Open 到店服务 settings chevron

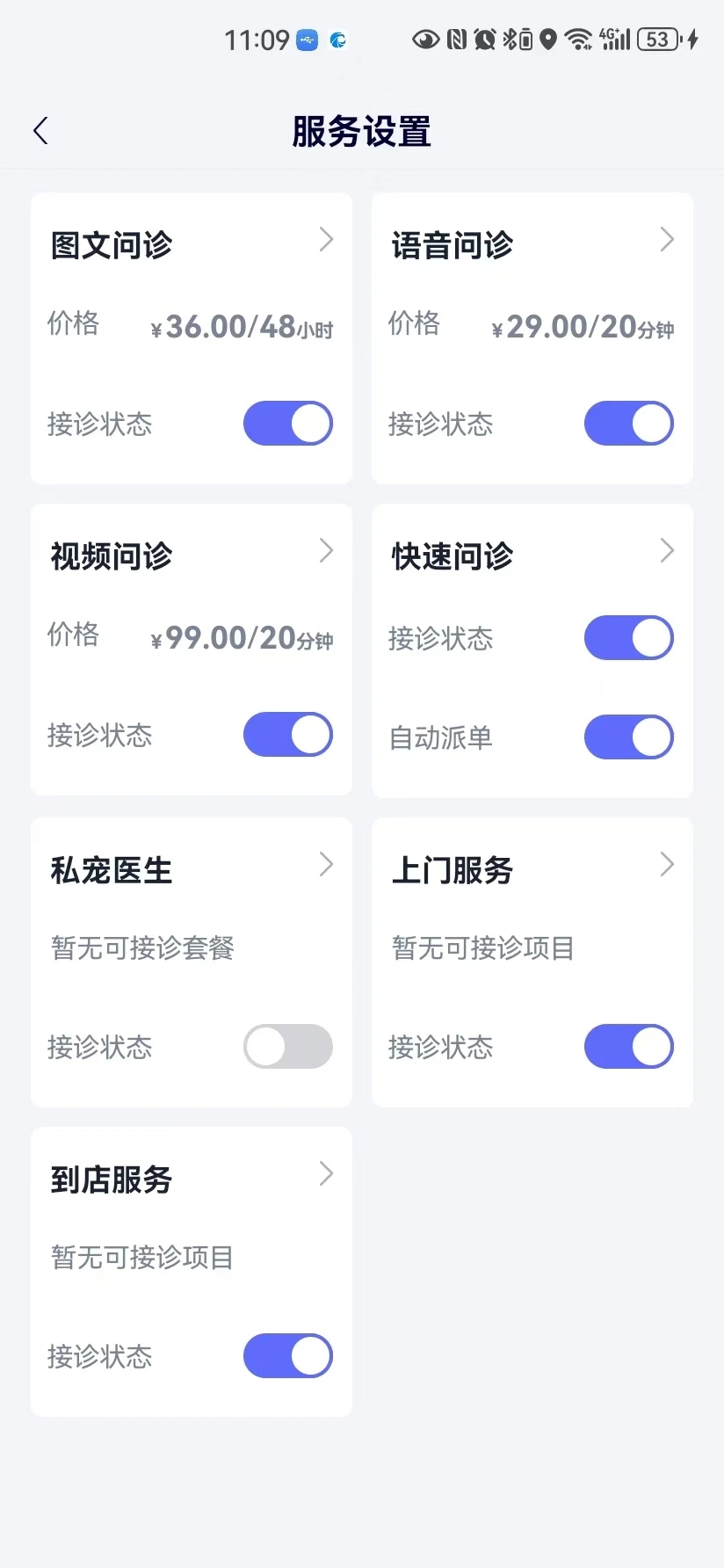326,1174
